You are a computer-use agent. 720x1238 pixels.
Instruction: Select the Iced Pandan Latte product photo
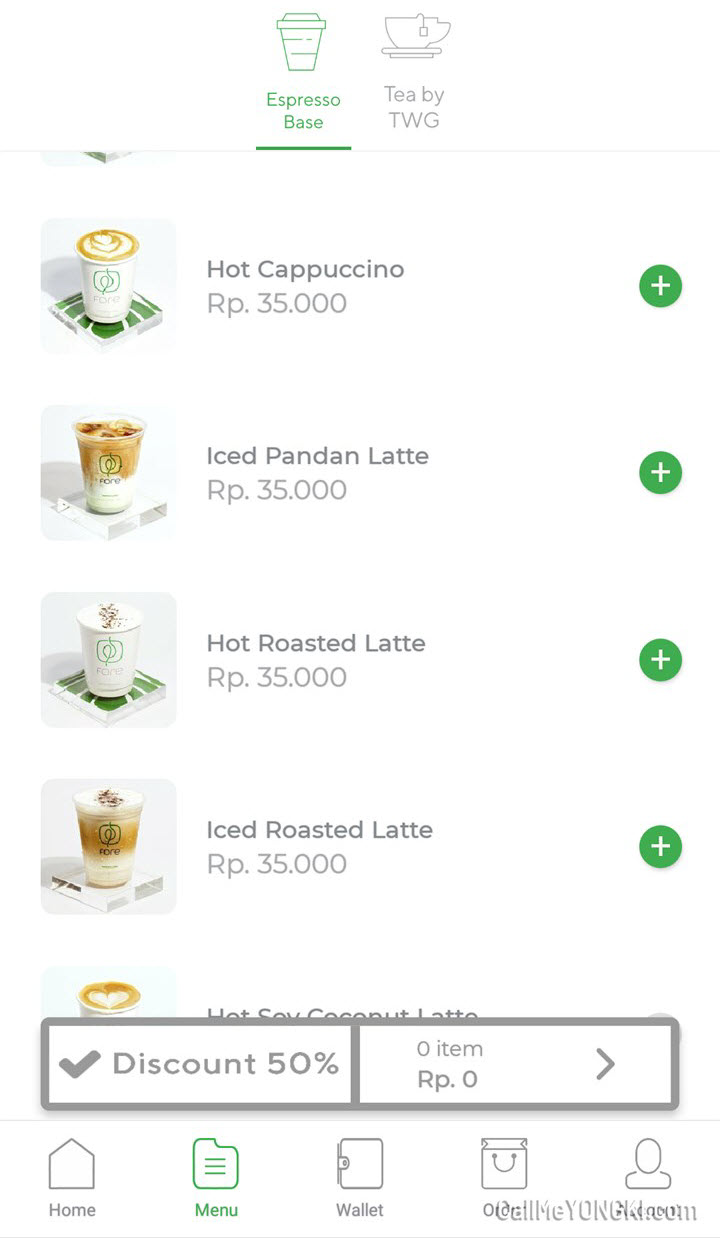[108, 473]
